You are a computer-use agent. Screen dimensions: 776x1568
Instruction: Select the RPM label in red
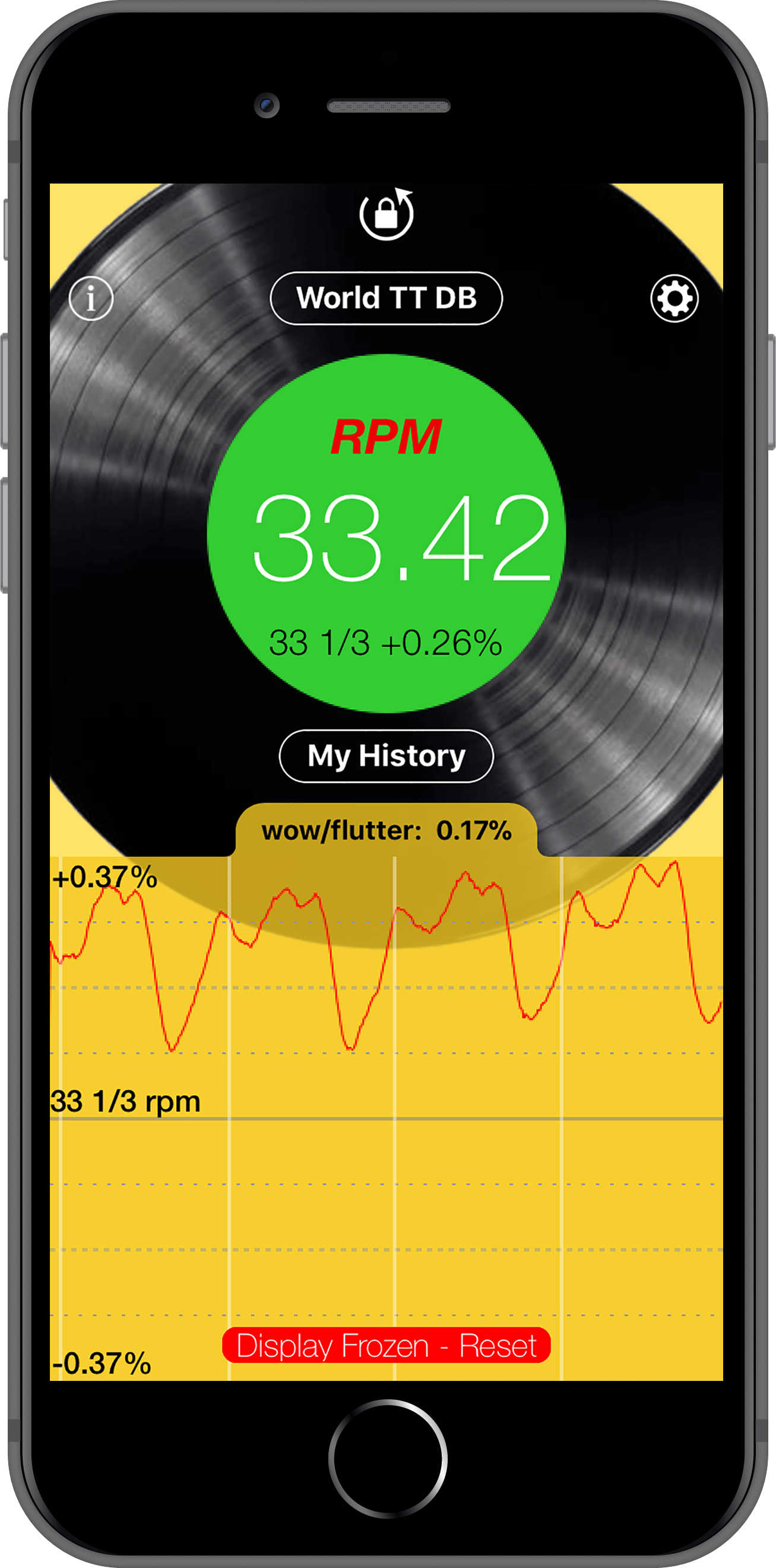(388, 435)
